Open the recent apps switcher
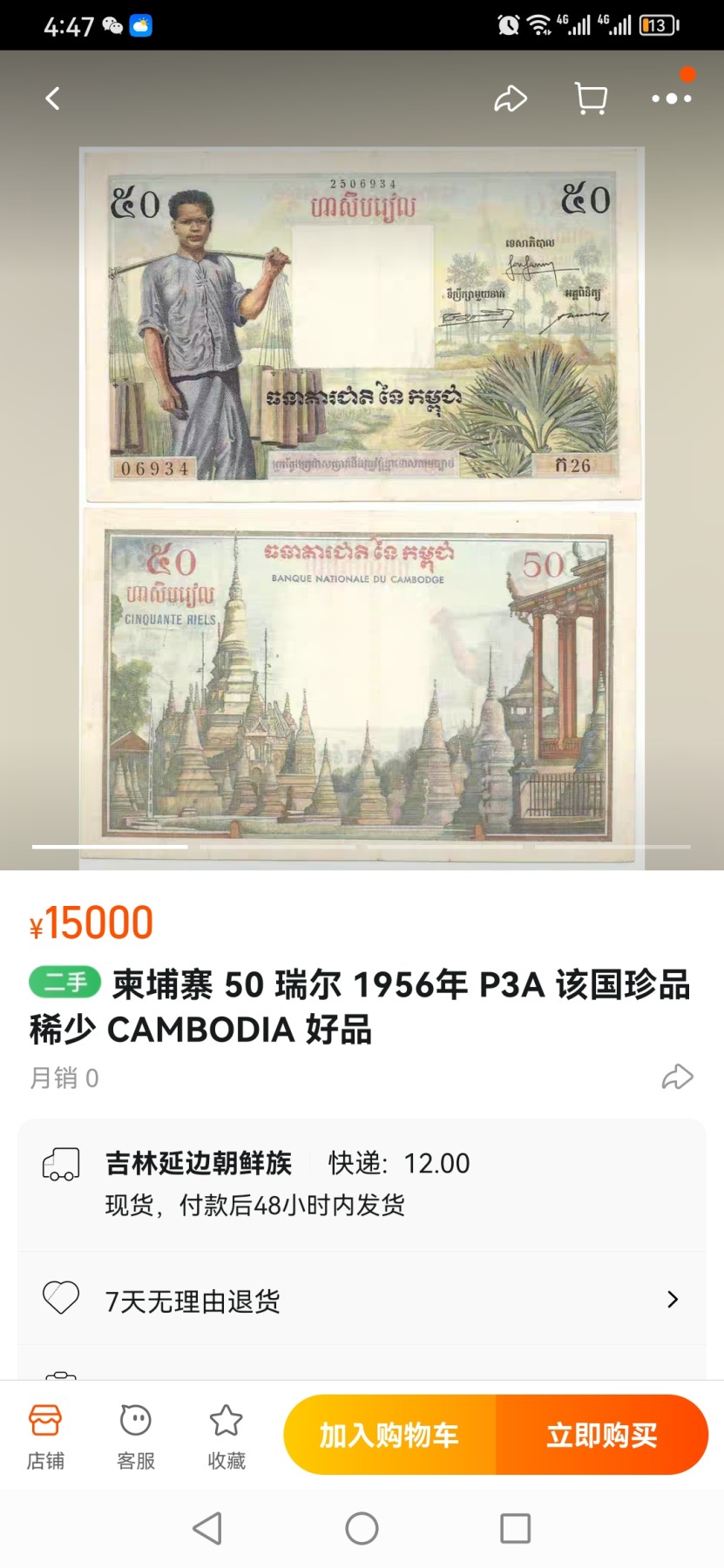Viewport: 724px width, 1568px height. pyautogui.click(x=515, y=1528)
